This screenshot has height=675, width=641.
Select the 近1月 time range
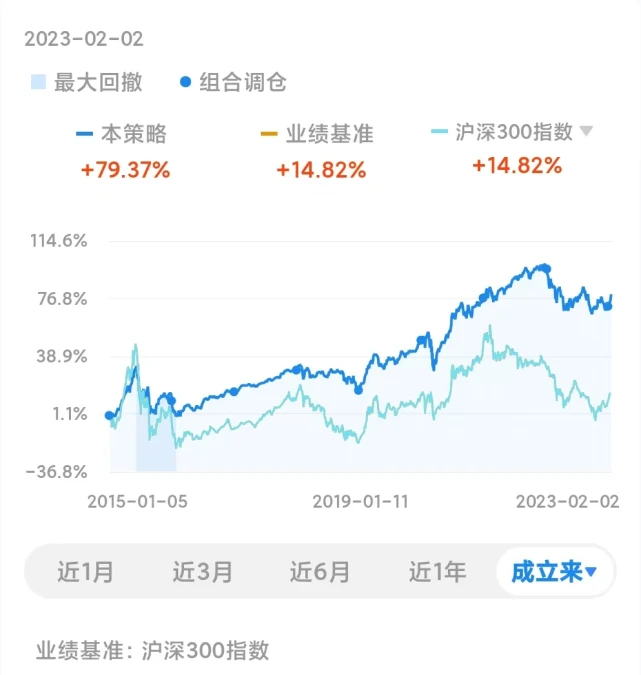pos(85,572)
